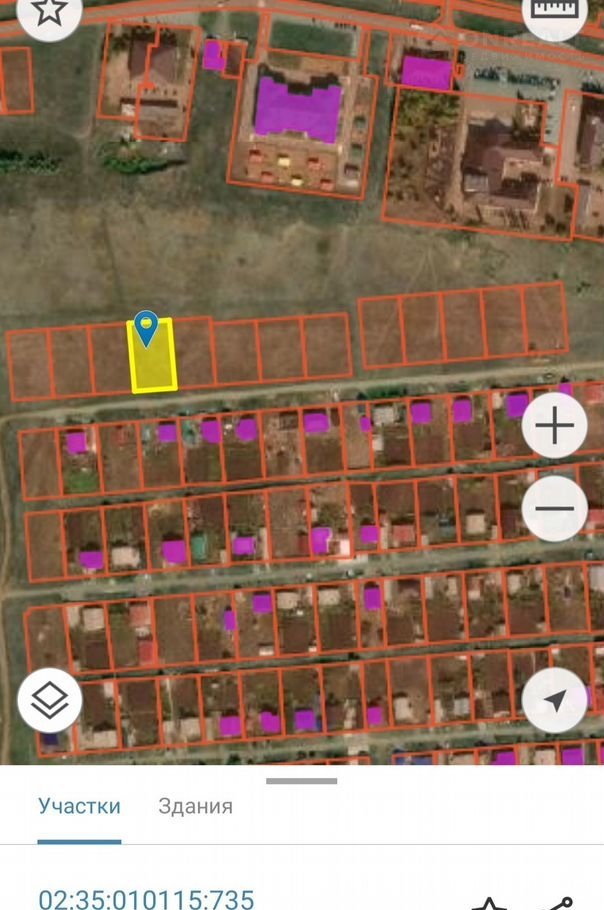The height and width of the screenshot is (910, 604).
Task: Open the ruler measurement tool
Action: (x=556, y=11)
